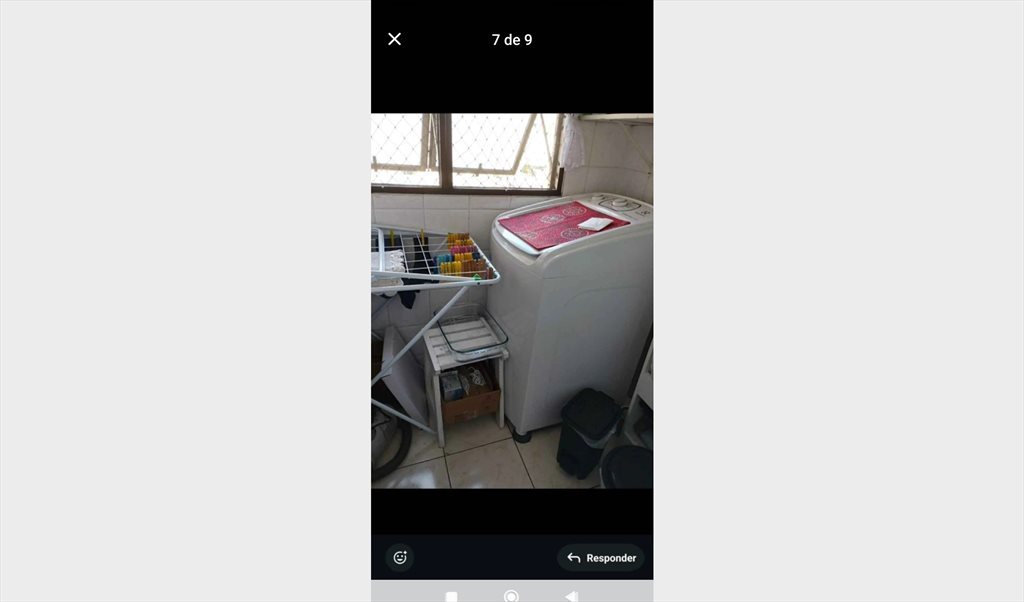Add an emoji reaction to the photo
The image size is (1024, 602).
400,558
